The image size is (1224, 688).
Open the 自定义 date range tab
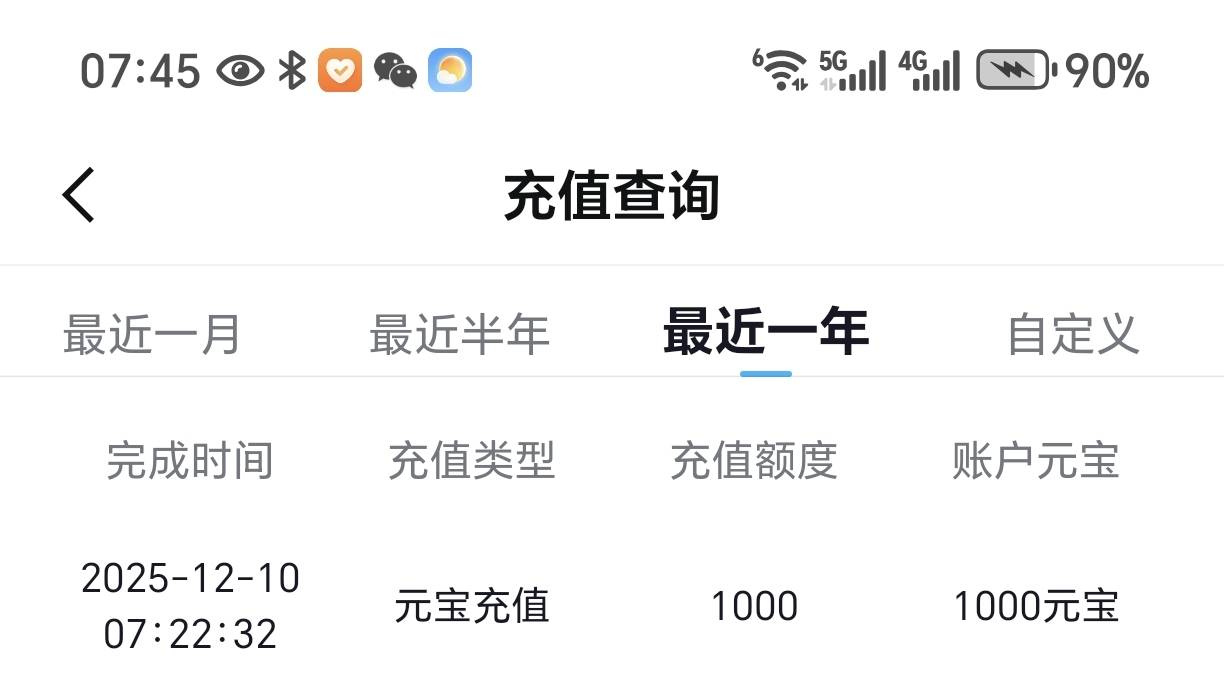(x=1073, y=334)
